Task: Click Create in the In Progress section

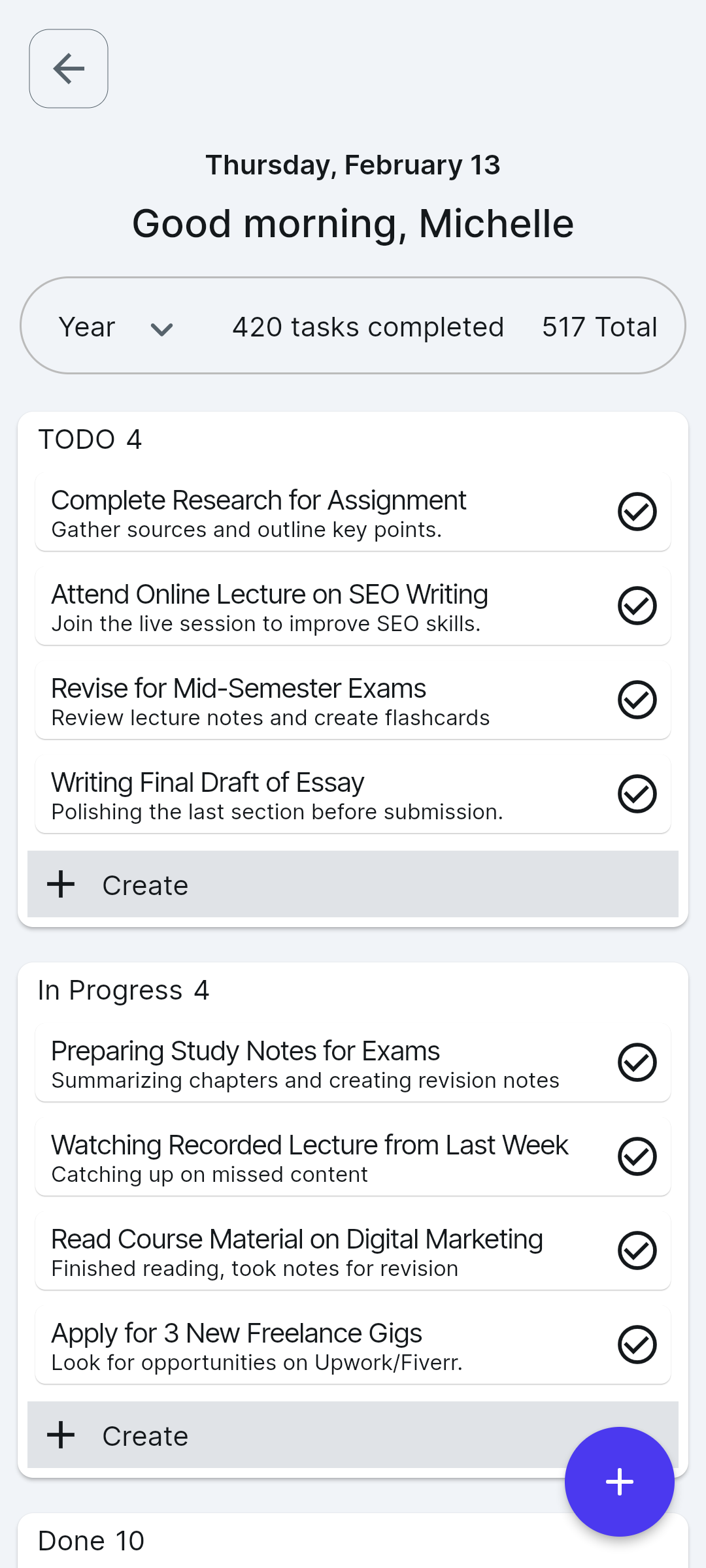Action: [x=144, y=1435]
